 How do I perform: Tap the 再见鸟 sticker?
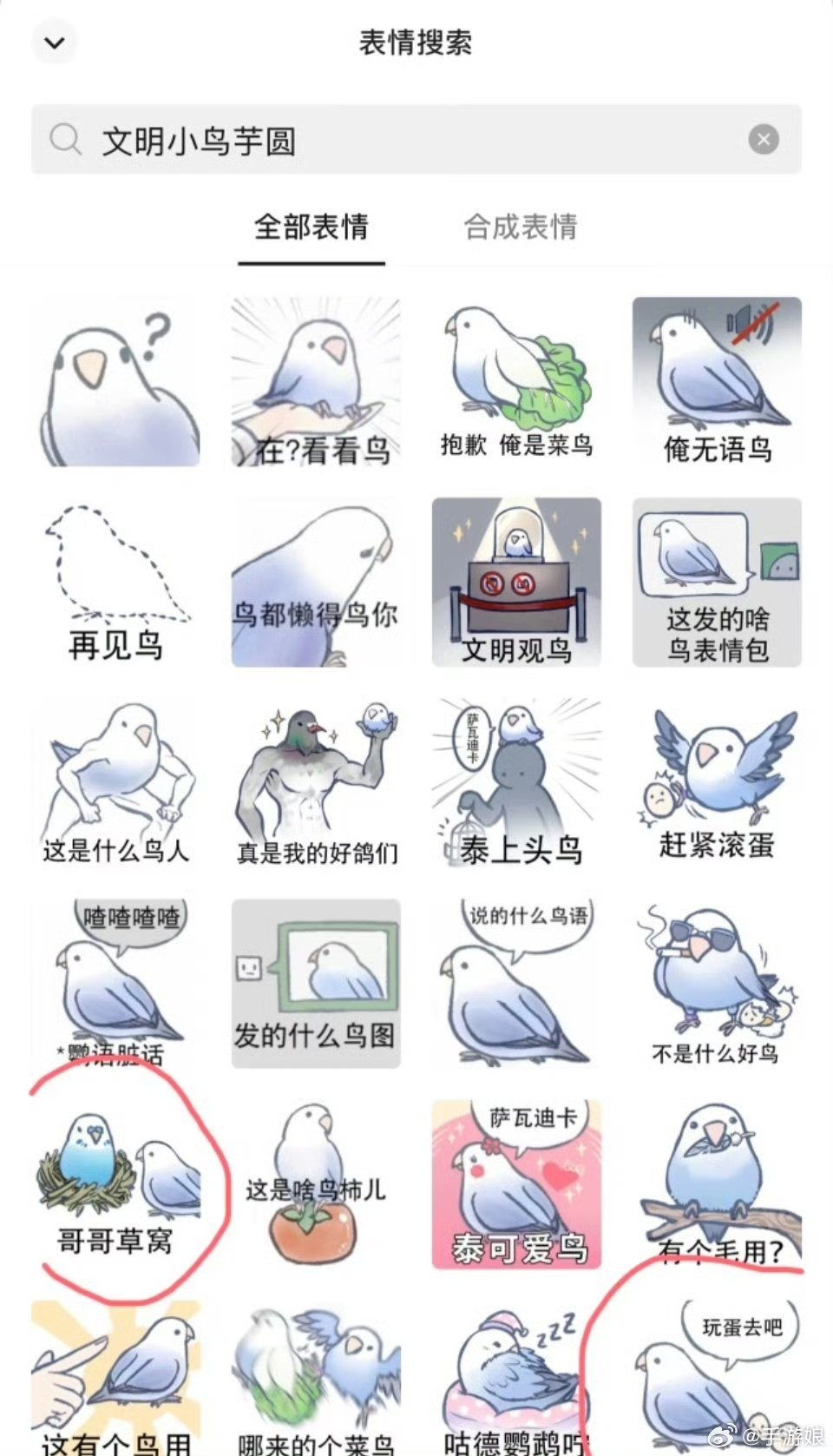coord(115,583)
